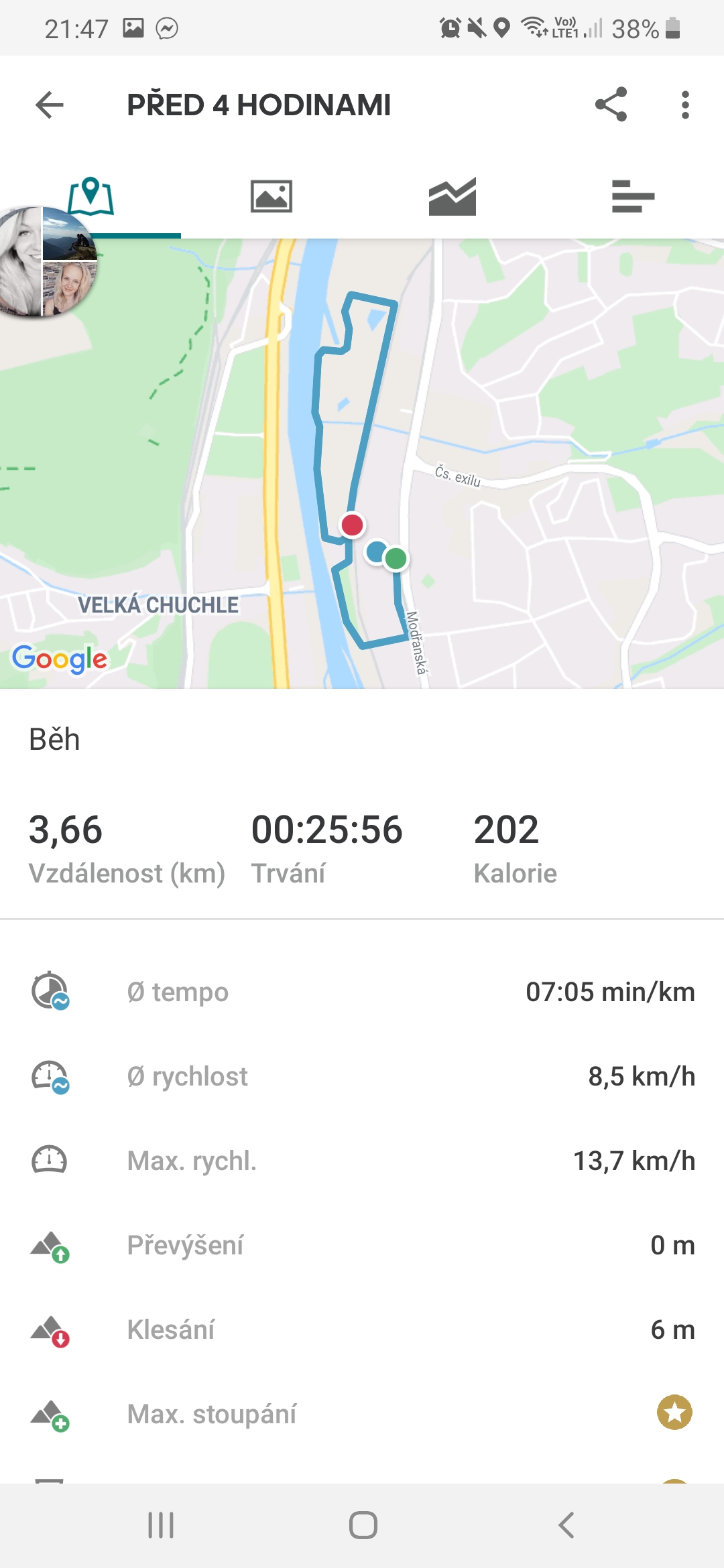Switch to the charts tab
Image resolution: width=724 pixels, height=1568 pixels.
point(452,196)
